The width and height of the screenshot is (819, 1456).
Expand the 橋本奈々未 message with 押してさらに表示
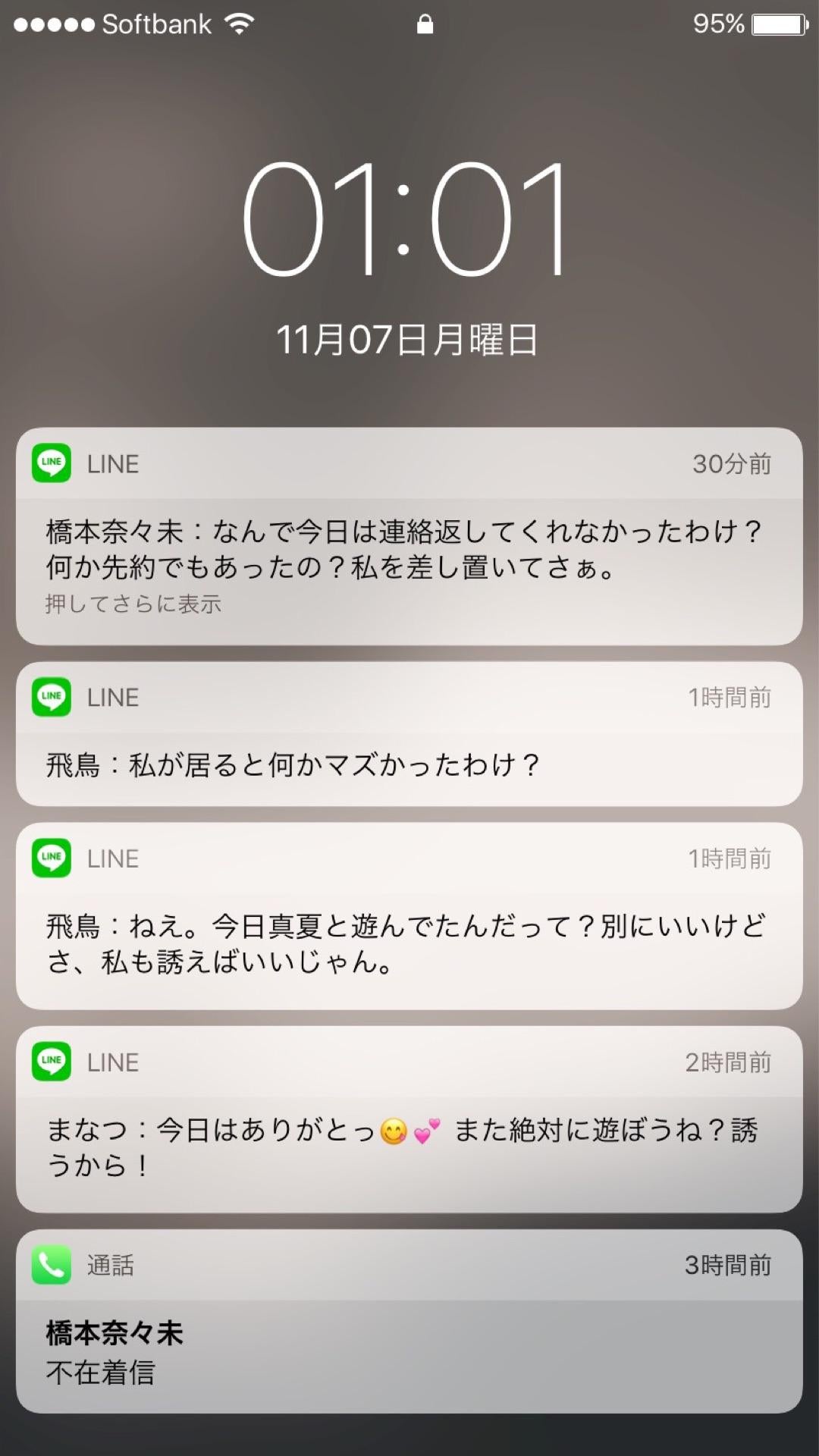(133, 603)
